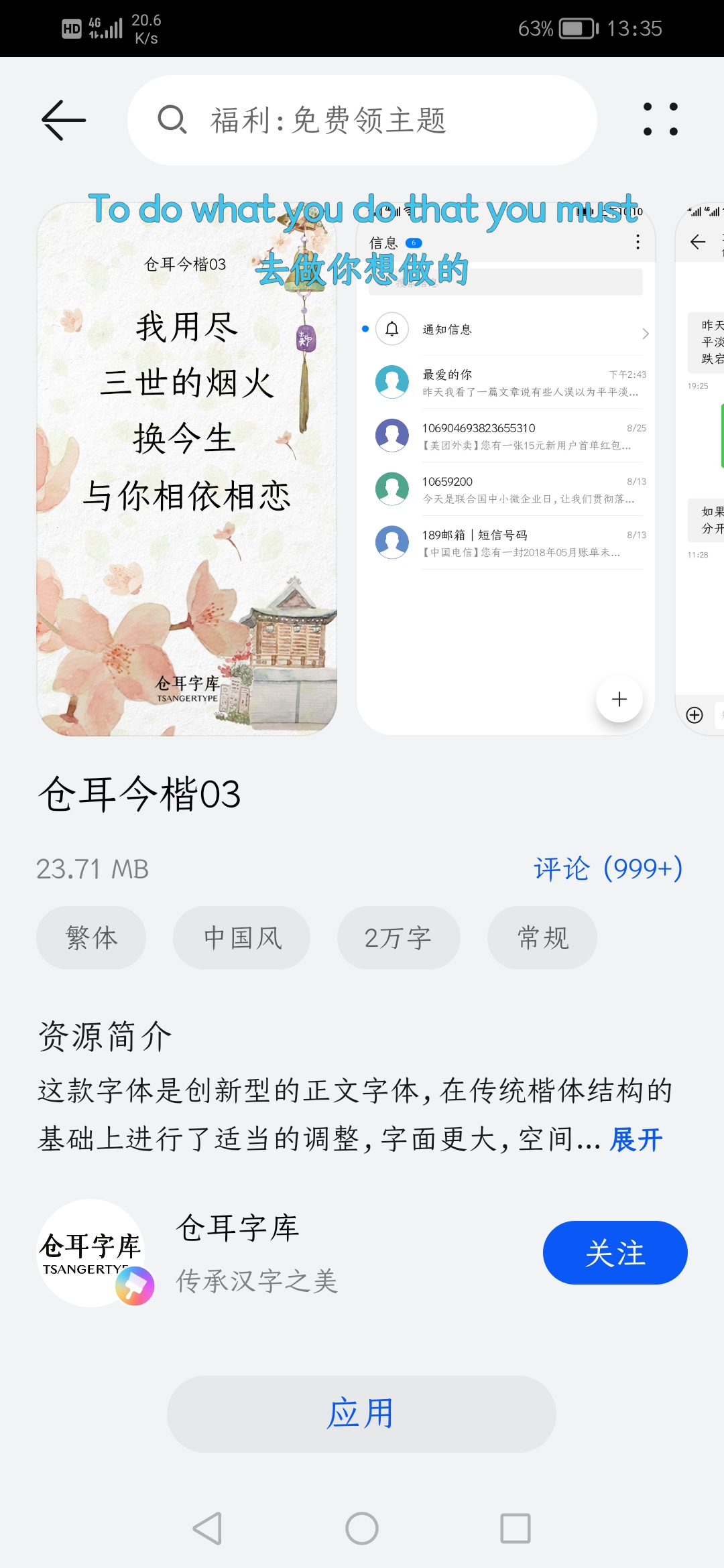The height and width of the screenshot is (1568, 724).
Task: Go back using the top arrow
Action: 64,121
